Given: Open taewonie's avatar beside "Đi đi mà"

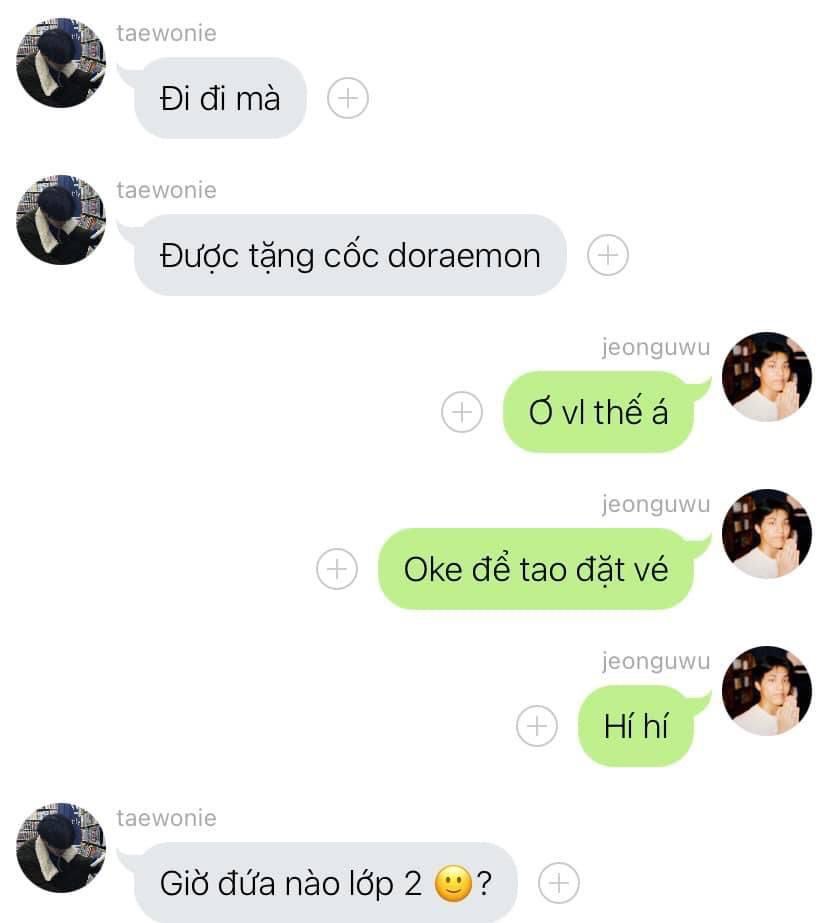Looking at the screenshot, I should click(61, 63).
